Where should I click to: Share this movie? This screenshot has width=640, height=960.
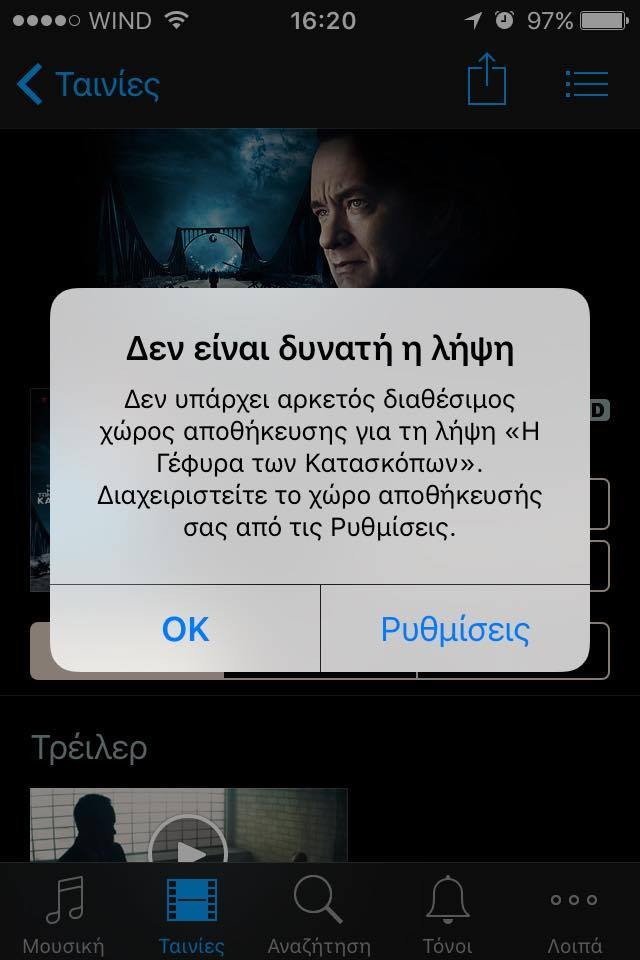[487, 80]
